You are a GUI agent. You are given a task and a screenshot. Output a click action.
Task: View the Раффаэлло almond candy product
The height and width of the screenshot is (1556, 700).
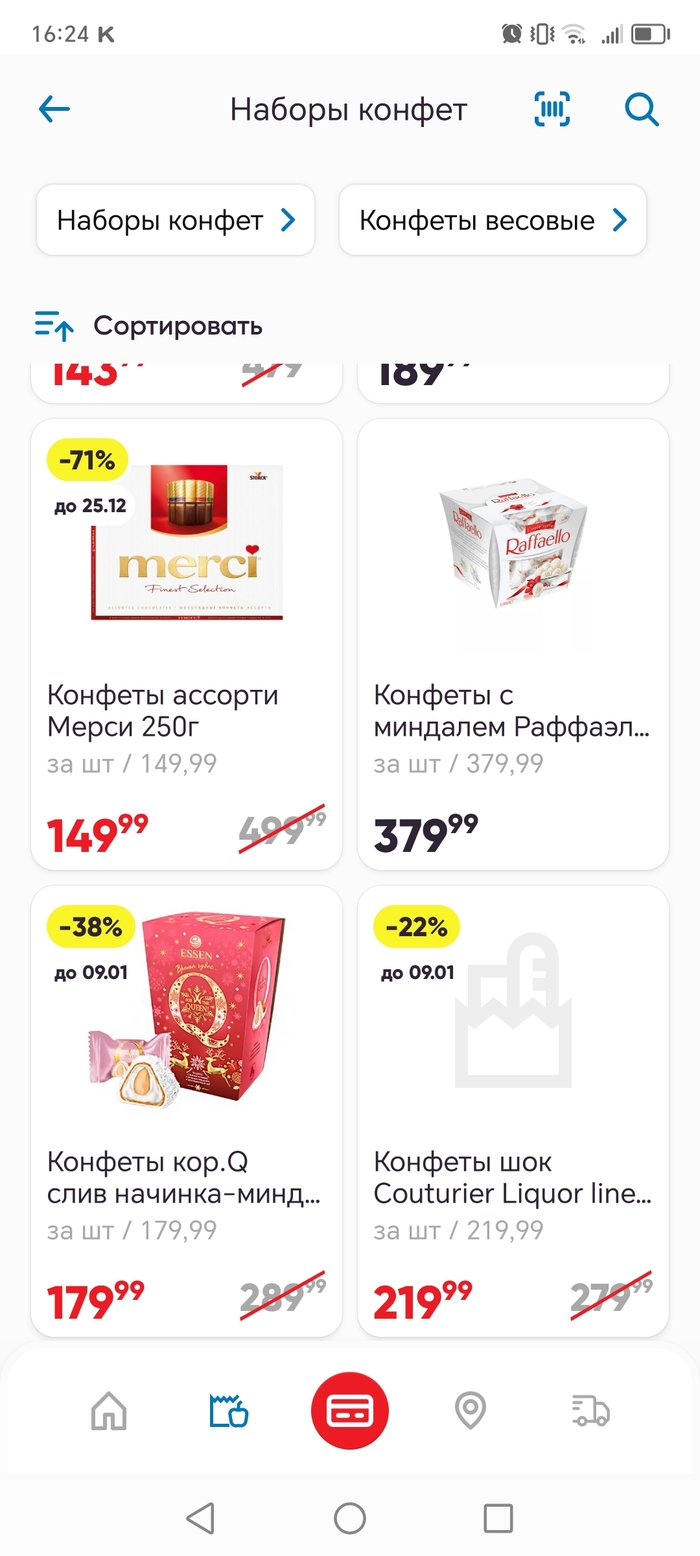point(513,644)
